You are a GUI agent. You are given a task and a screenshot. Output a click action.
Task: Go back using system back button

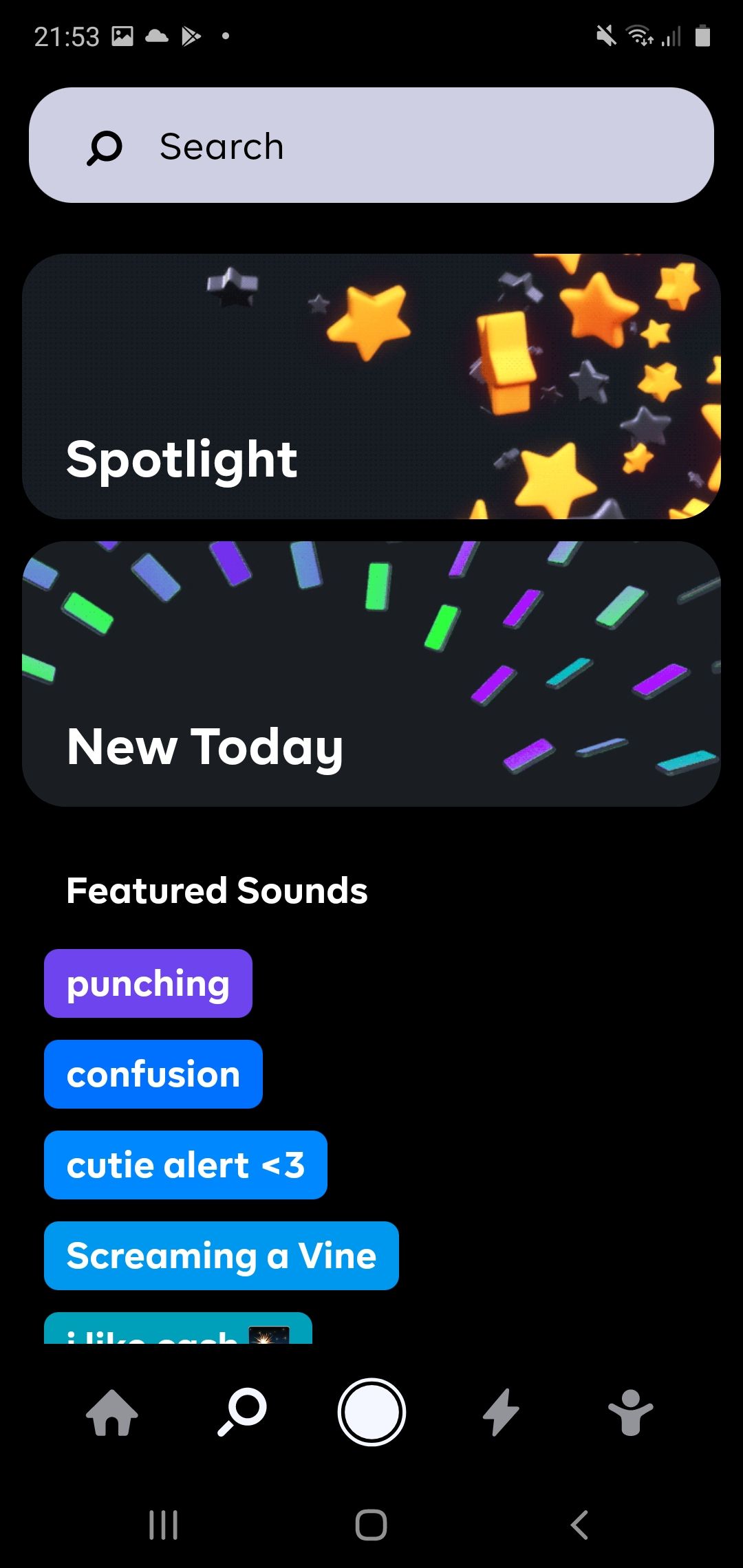pos(579,1525)
